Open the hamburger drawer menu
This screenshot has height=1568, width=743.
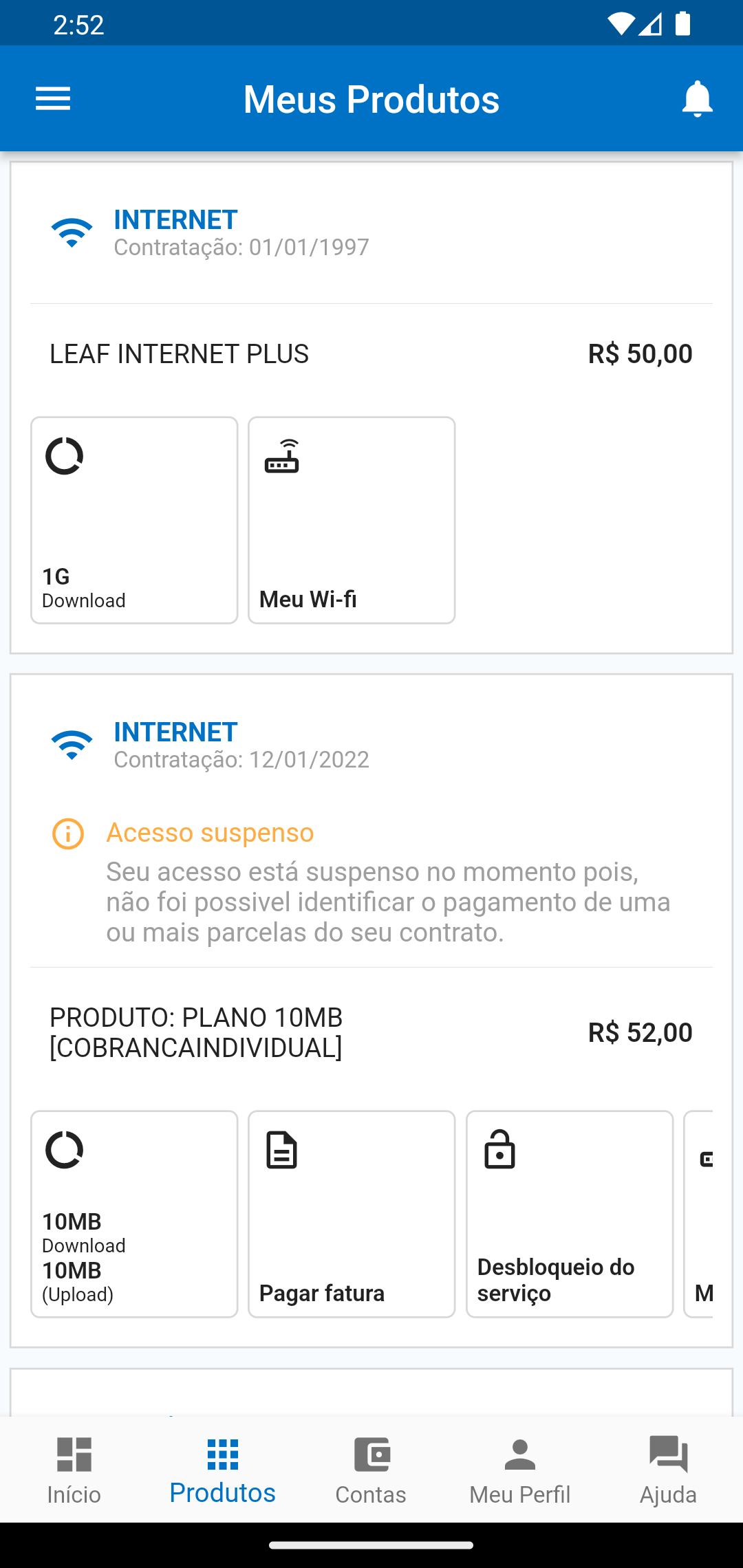click(x=53, y=98)
